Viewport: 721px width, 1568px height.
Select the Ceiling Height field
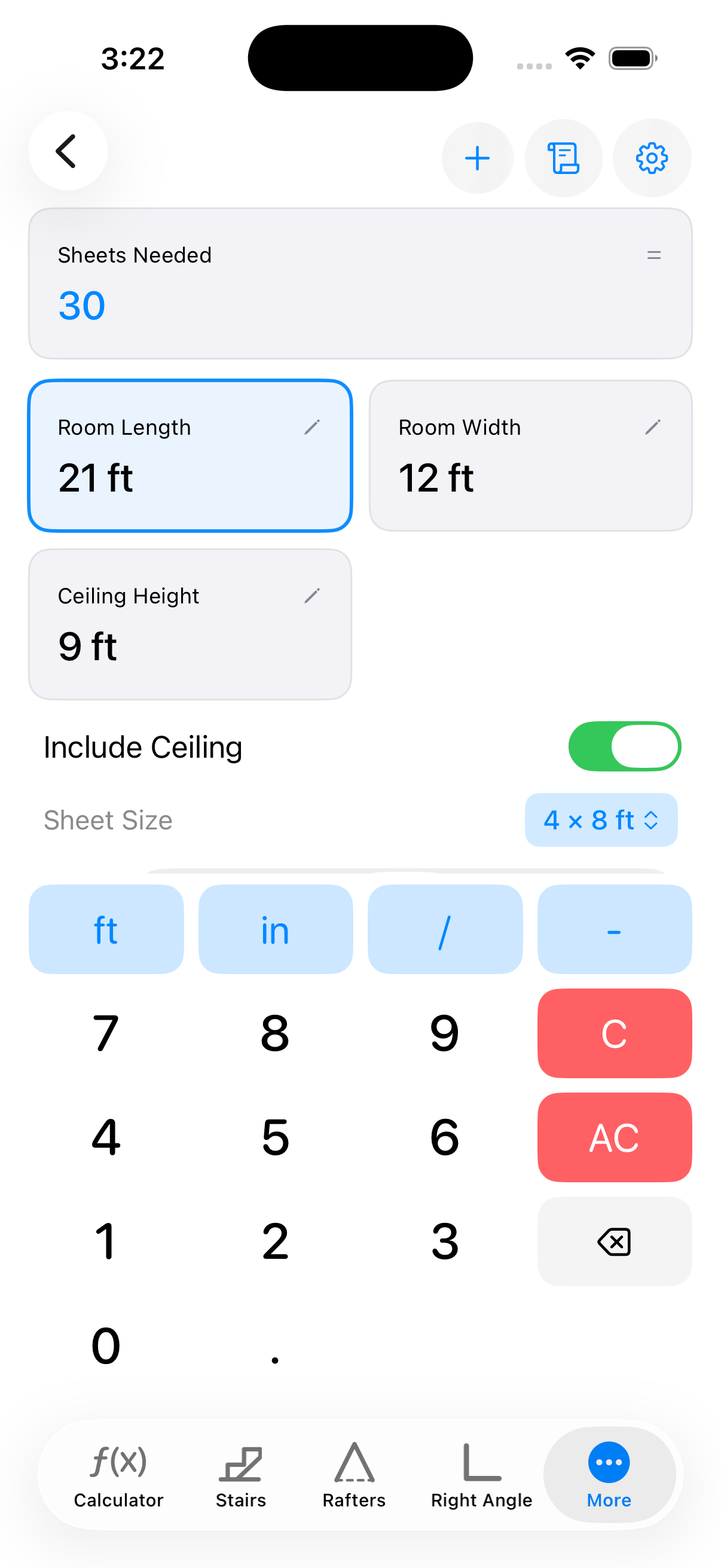(190, 624)
